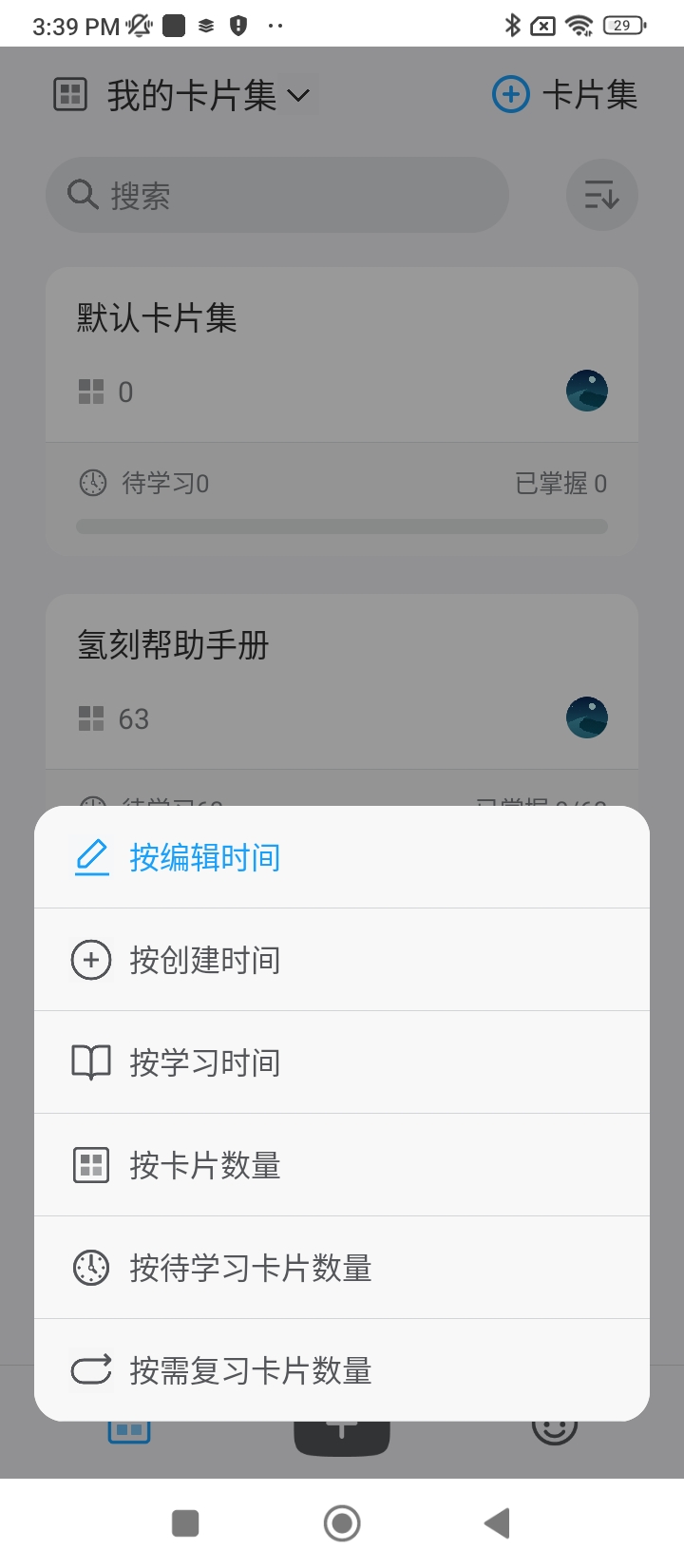Pick sort by cards to learn (按待学习卡片数量)
This screenshot has width=684, height=1568.
click(250, 1268)
